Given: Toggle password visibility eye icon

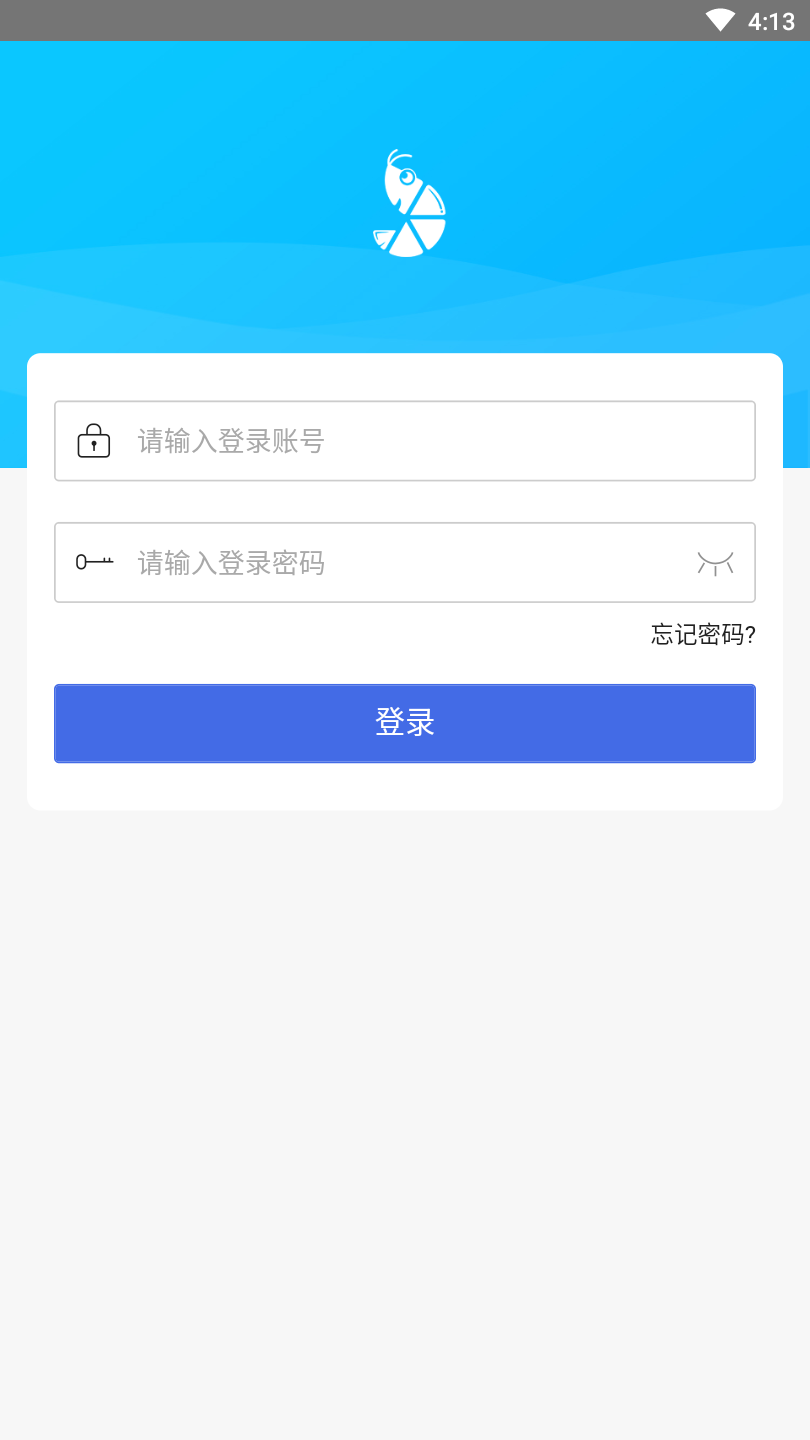Looking at the screenshot, I should (x=715, y=563).
